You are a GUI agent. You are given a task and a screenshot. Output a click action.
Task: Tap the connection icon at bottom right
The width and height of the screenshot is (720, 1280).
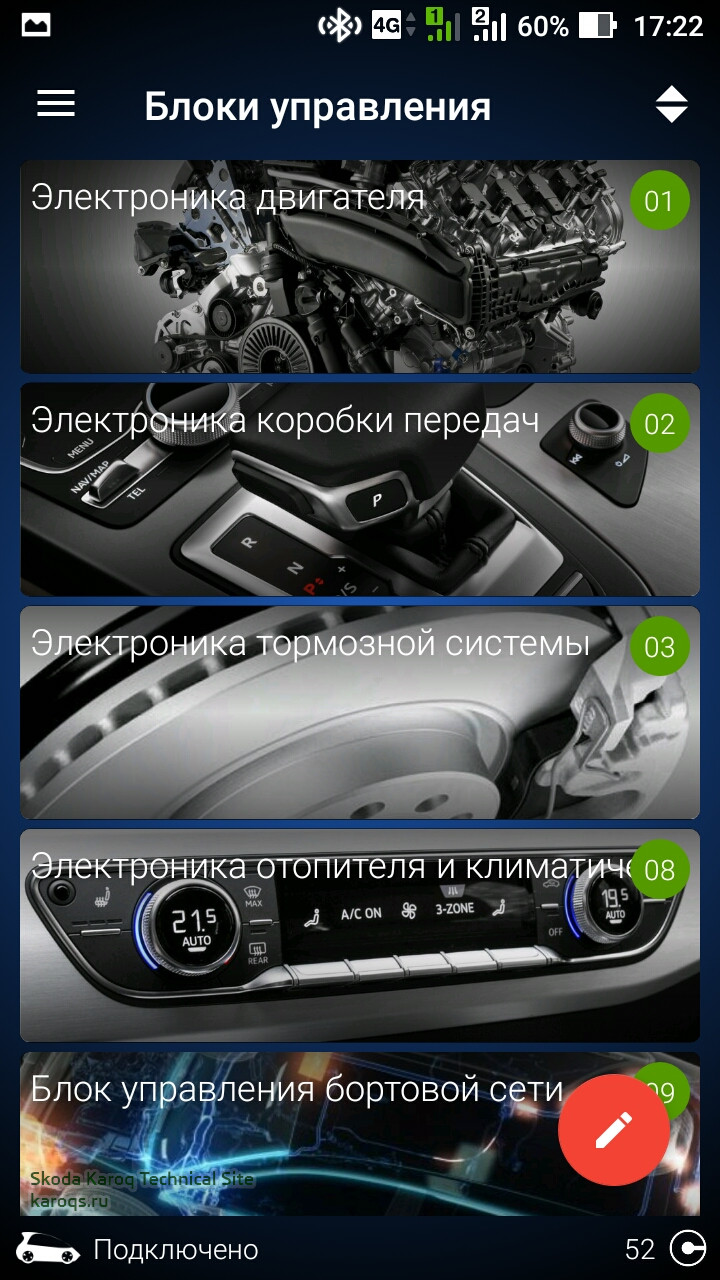coord(687,1248)
